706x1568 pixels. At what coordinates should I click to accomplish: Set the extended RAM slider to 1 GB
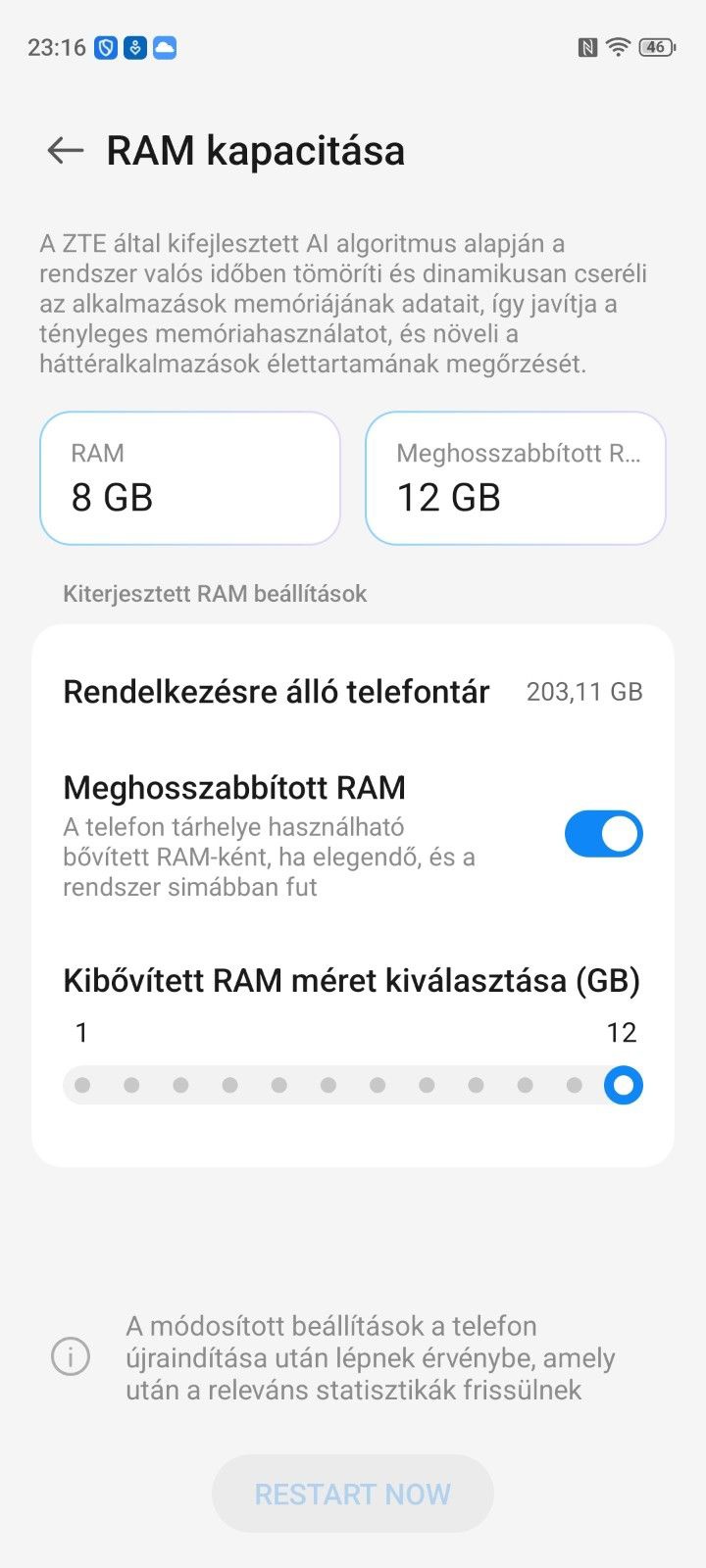coord(82,1085)
